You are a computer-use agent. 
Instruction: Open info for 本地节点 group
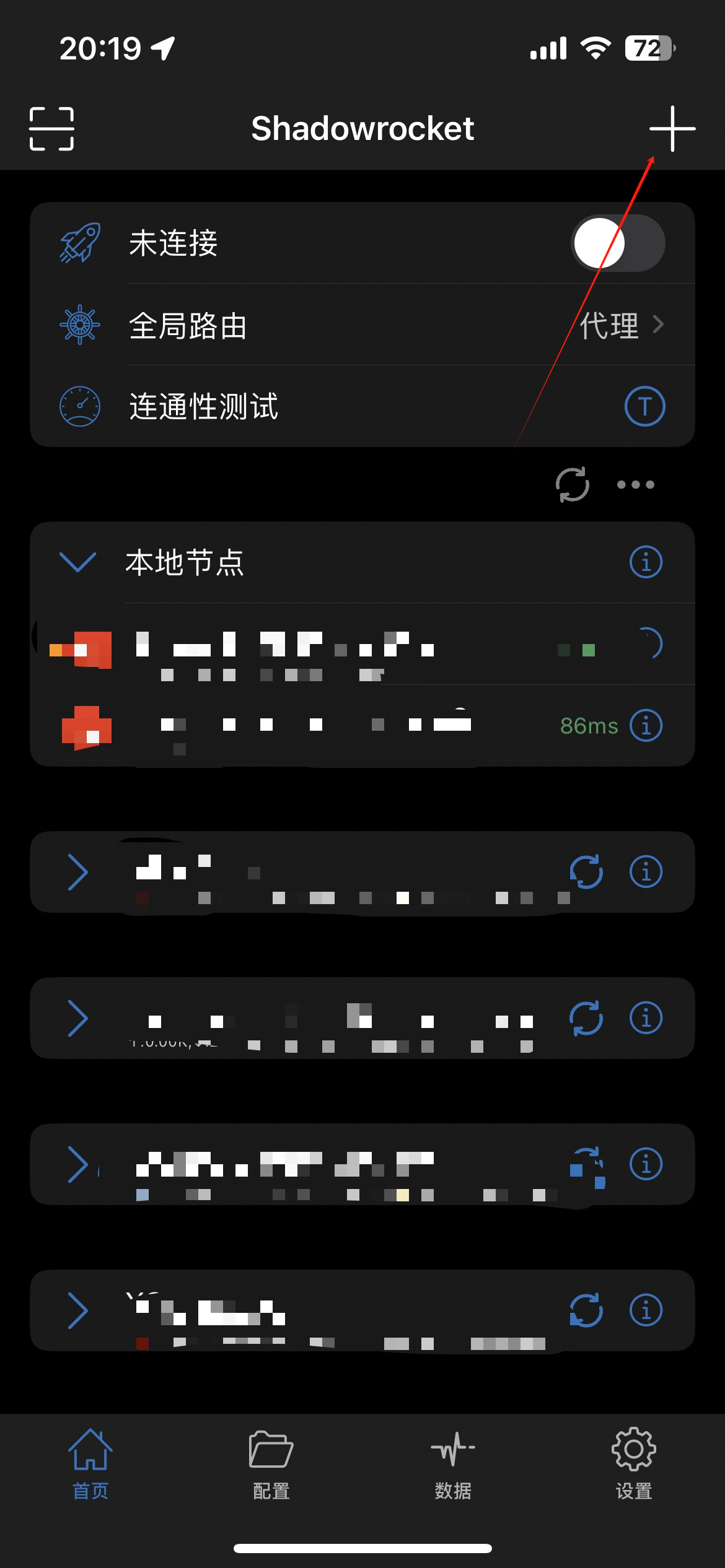pos(646,562)
